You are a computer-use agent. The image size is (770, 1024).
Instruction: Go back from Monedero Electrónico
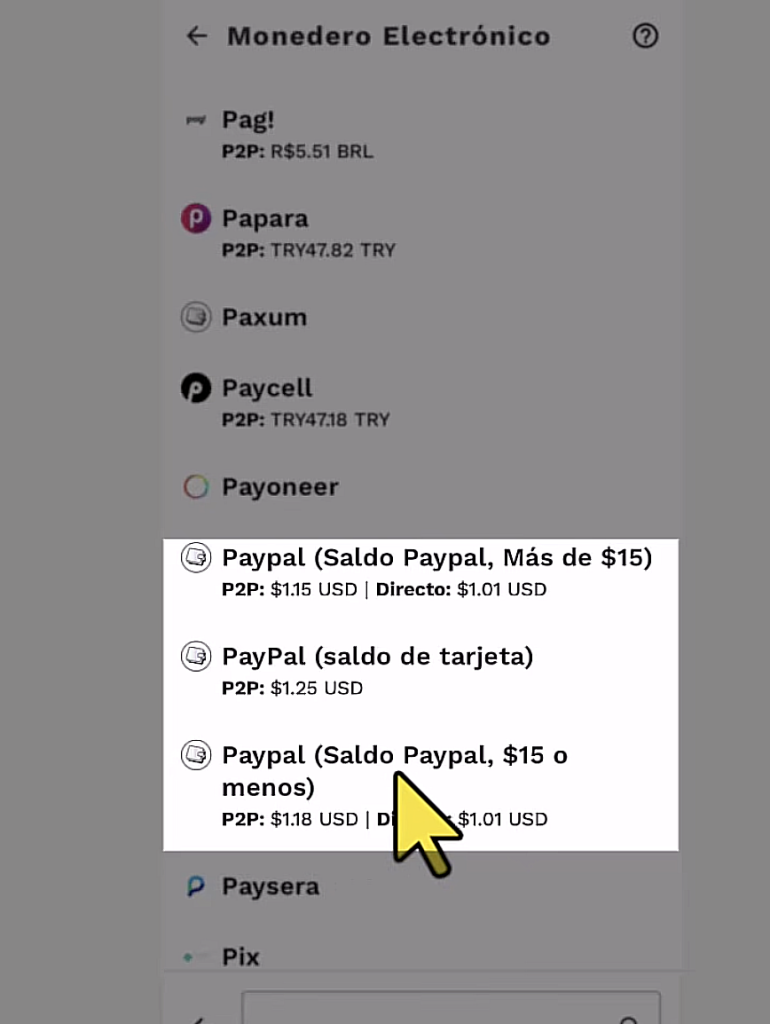[x=197, y=36]
